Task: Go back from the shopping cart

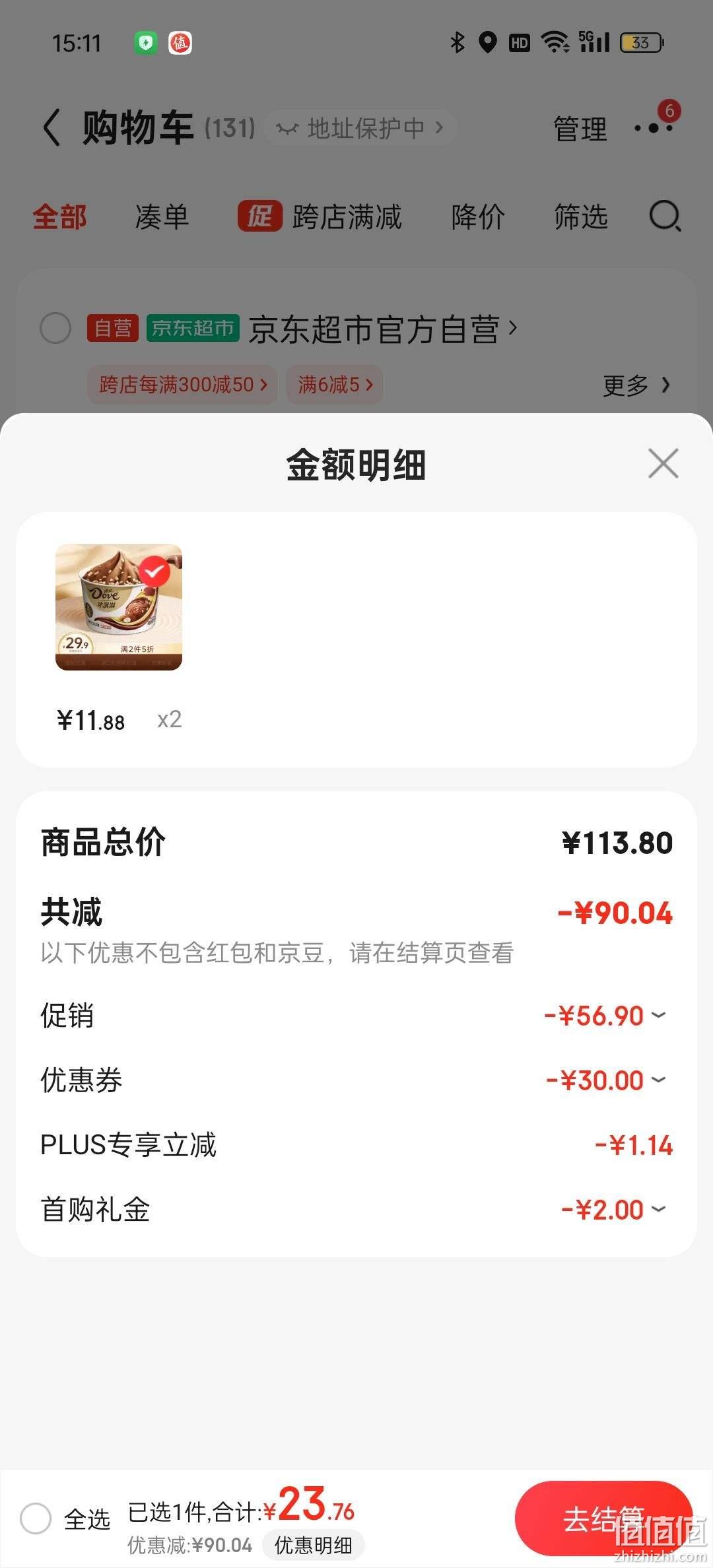Action: 51,127
